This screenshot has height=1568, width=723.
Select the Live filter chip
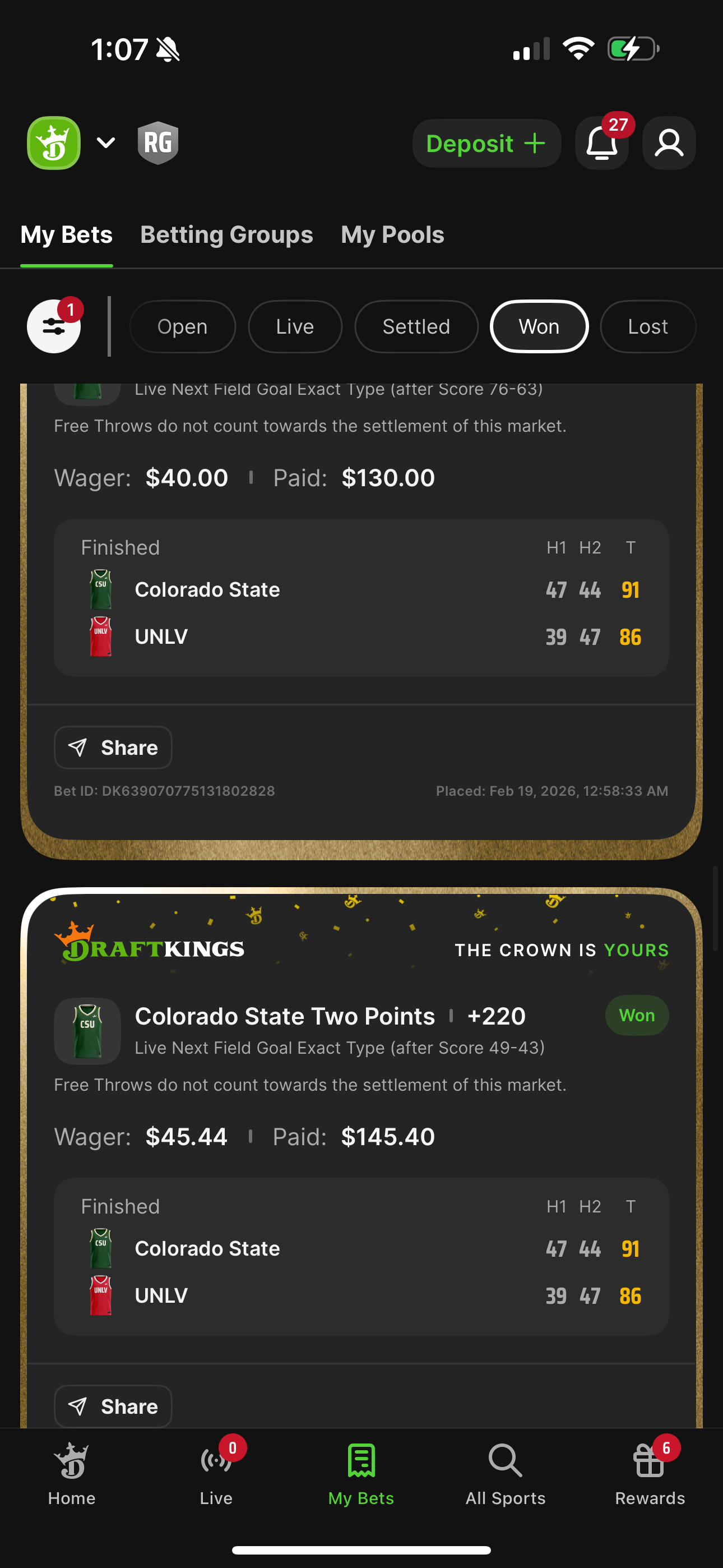[x=295, y=327]
